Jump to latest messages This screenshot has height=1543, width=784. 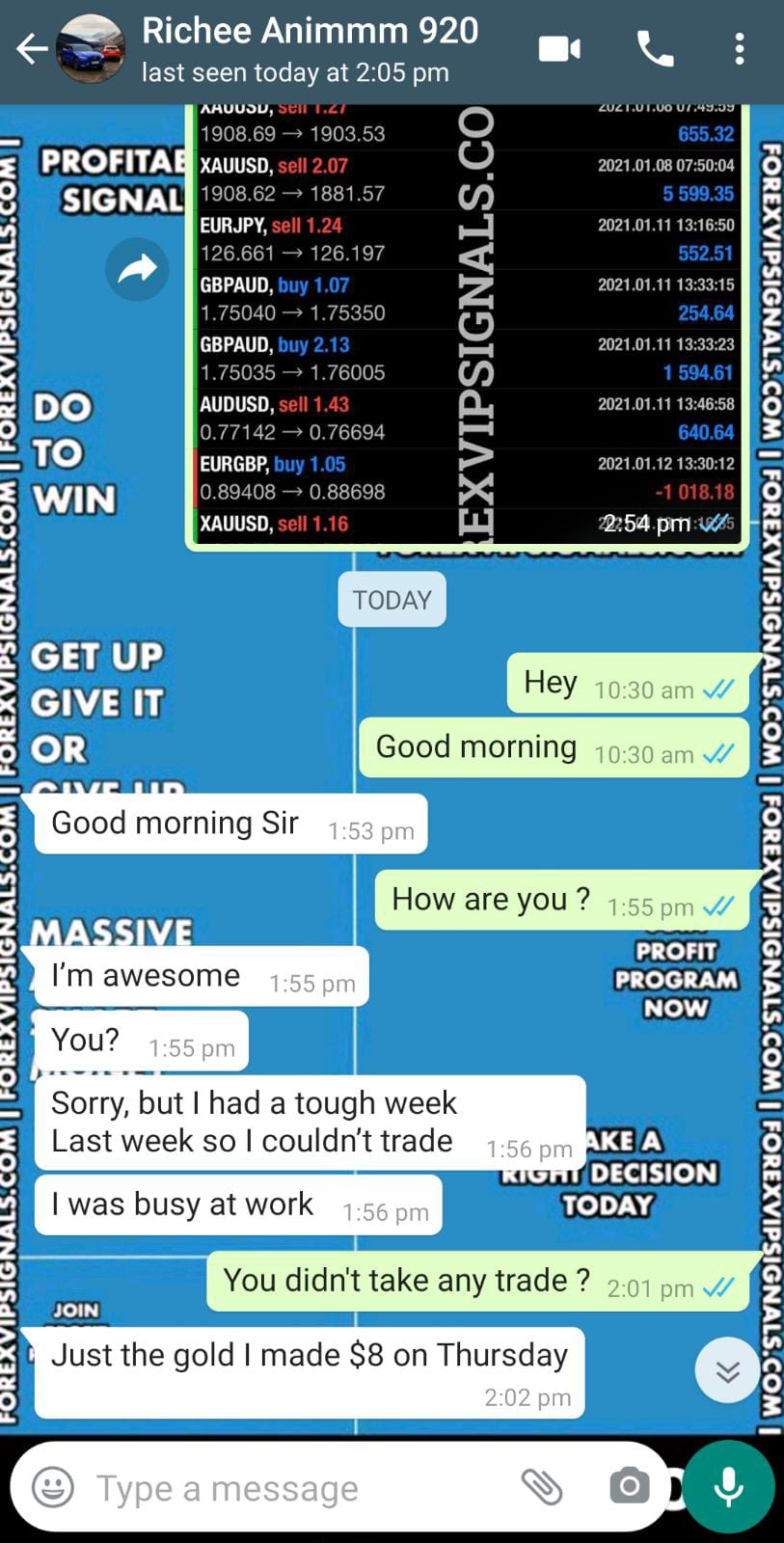click(x=727, y=1370)
